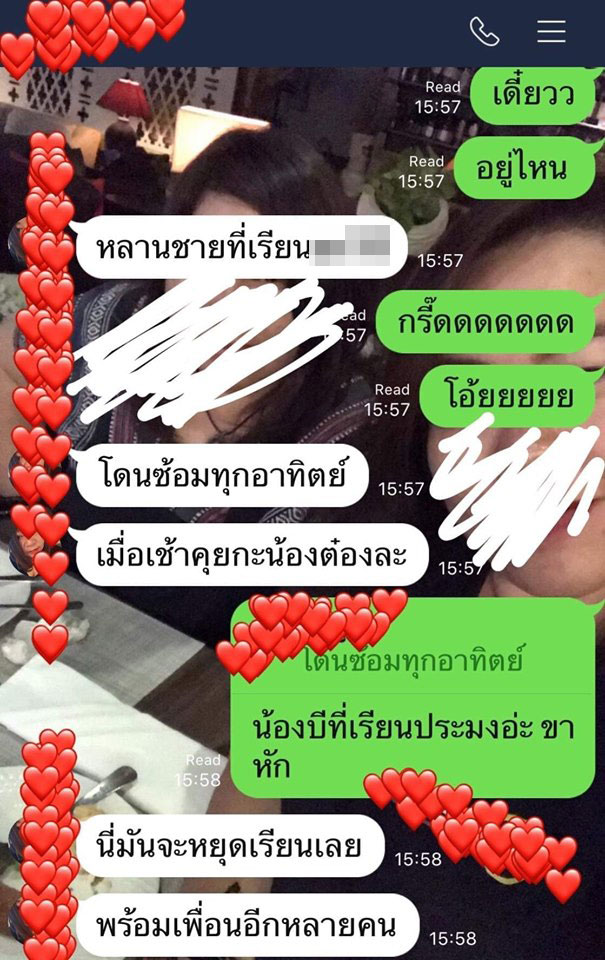Open the chat menu with the three-line icon

click(x=551, y=32)
